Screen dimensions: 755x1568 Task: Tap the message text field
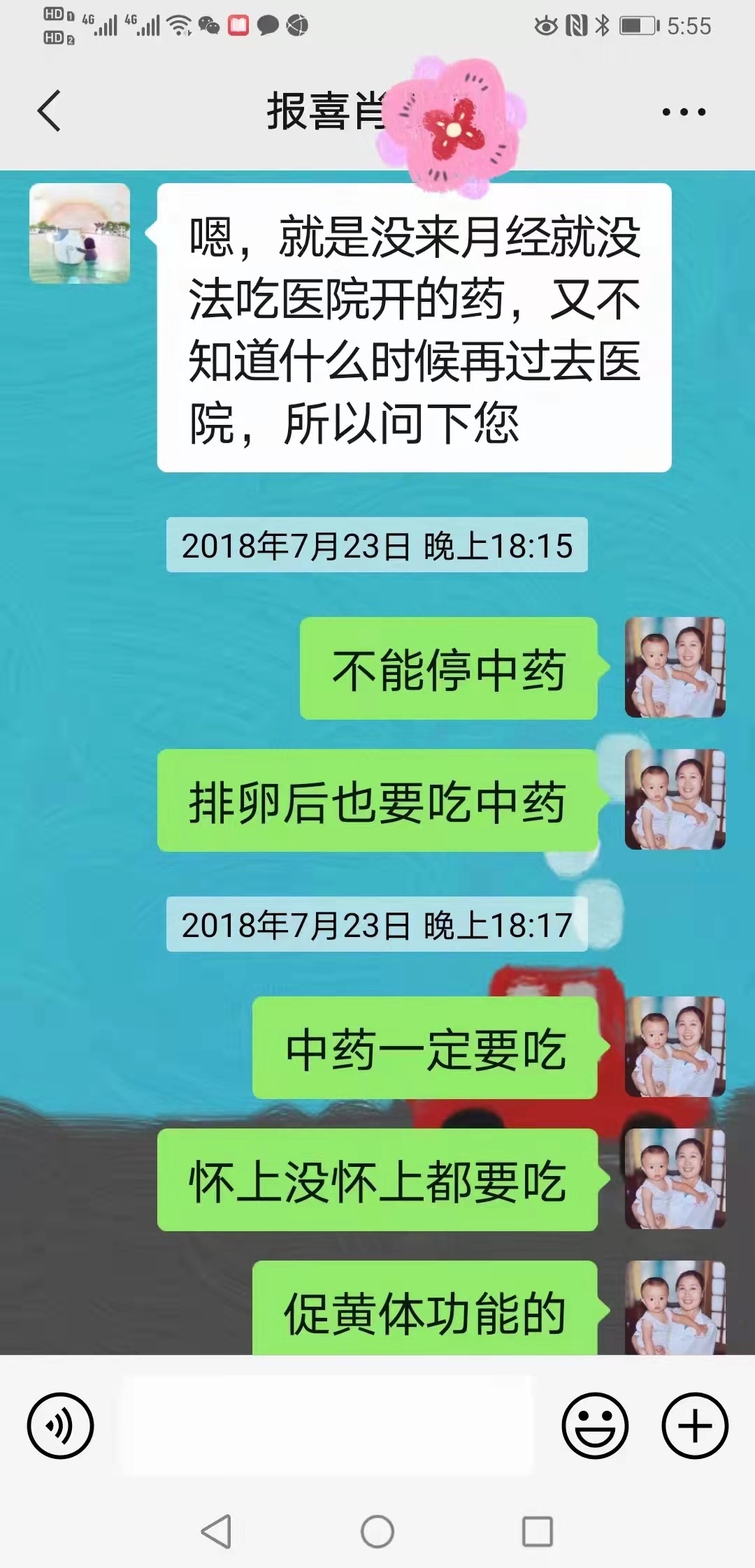coord(328,1425)
